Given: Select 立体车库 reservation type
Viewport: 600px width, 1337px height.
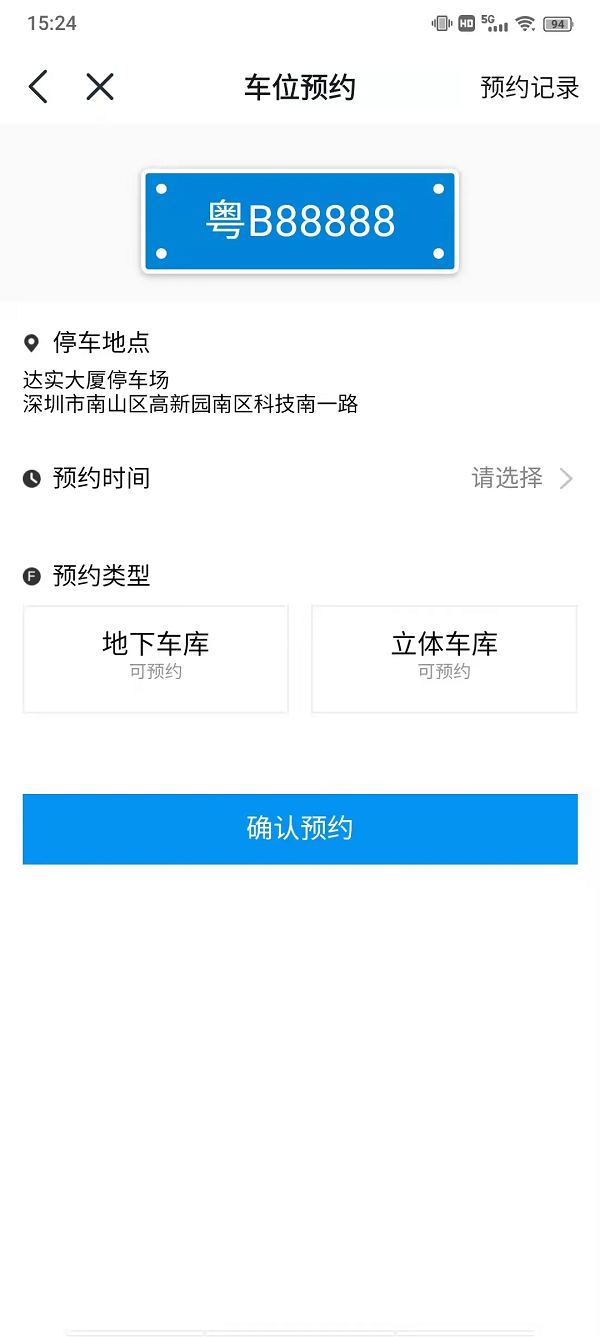Looking at the screenshot, I should [444, 658].
